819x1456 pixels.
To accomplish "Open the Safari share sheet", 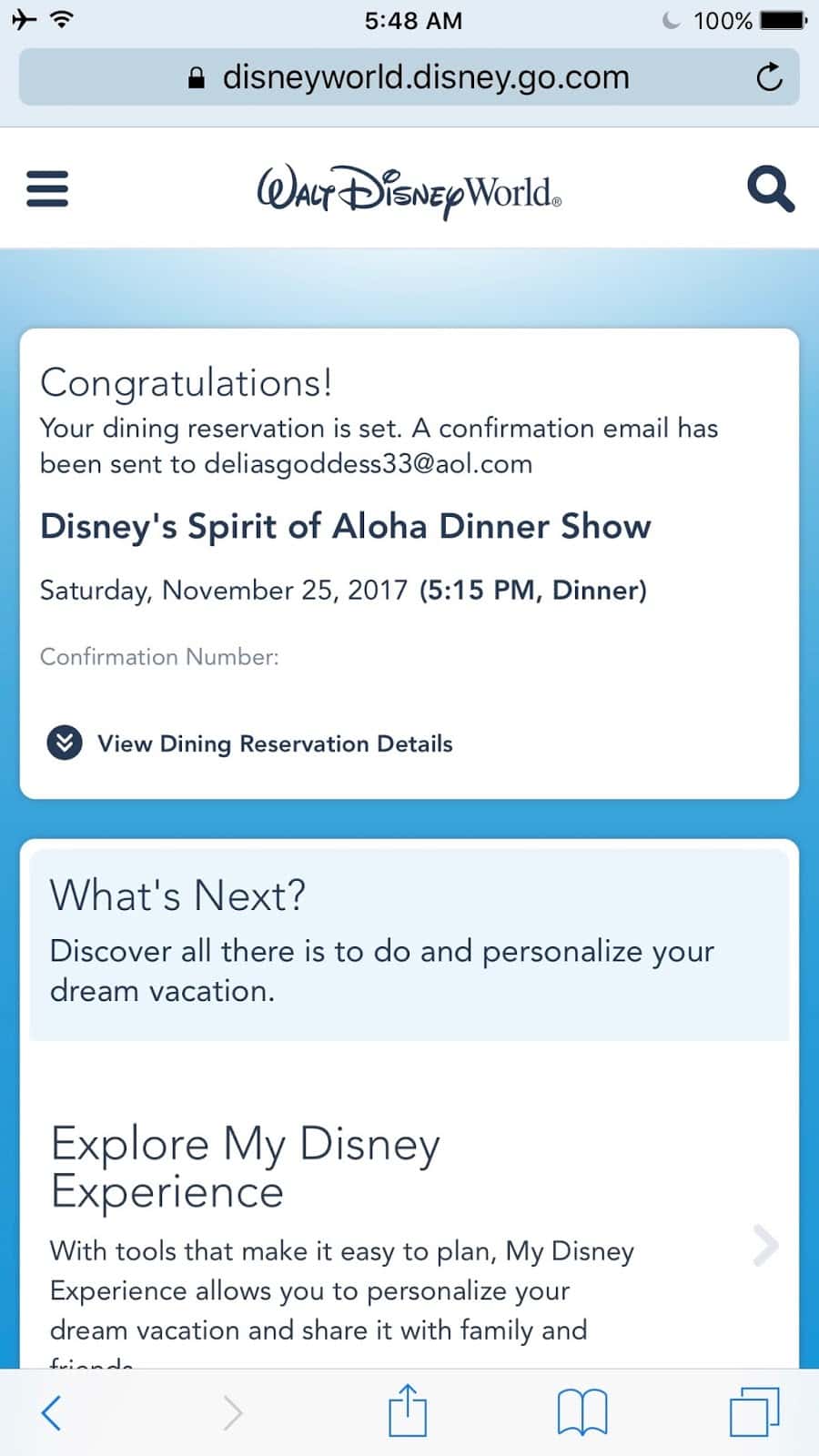I will (408, 1410).
